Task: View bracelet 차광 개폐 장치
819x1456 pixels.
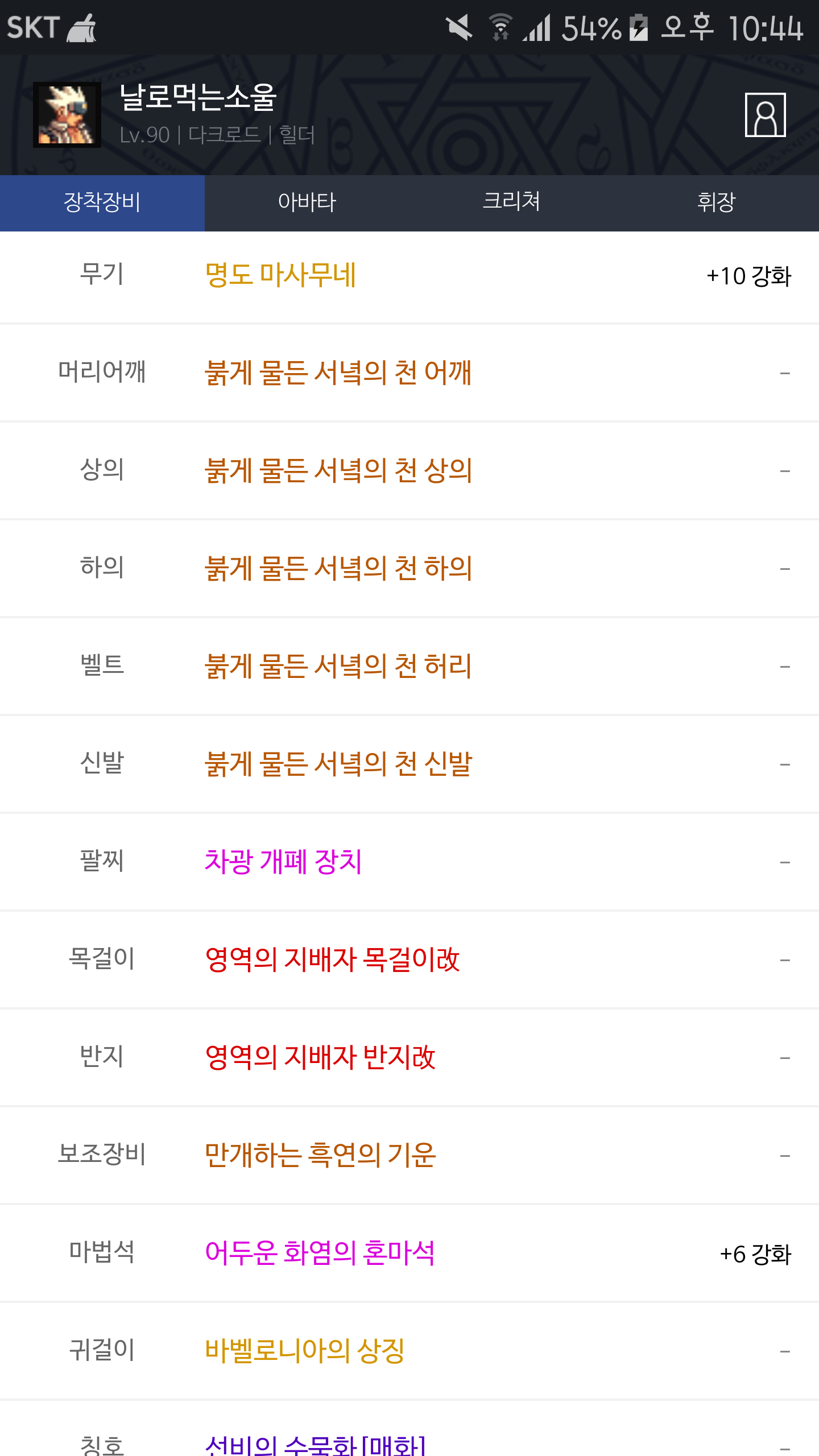Action: point(283,862)
